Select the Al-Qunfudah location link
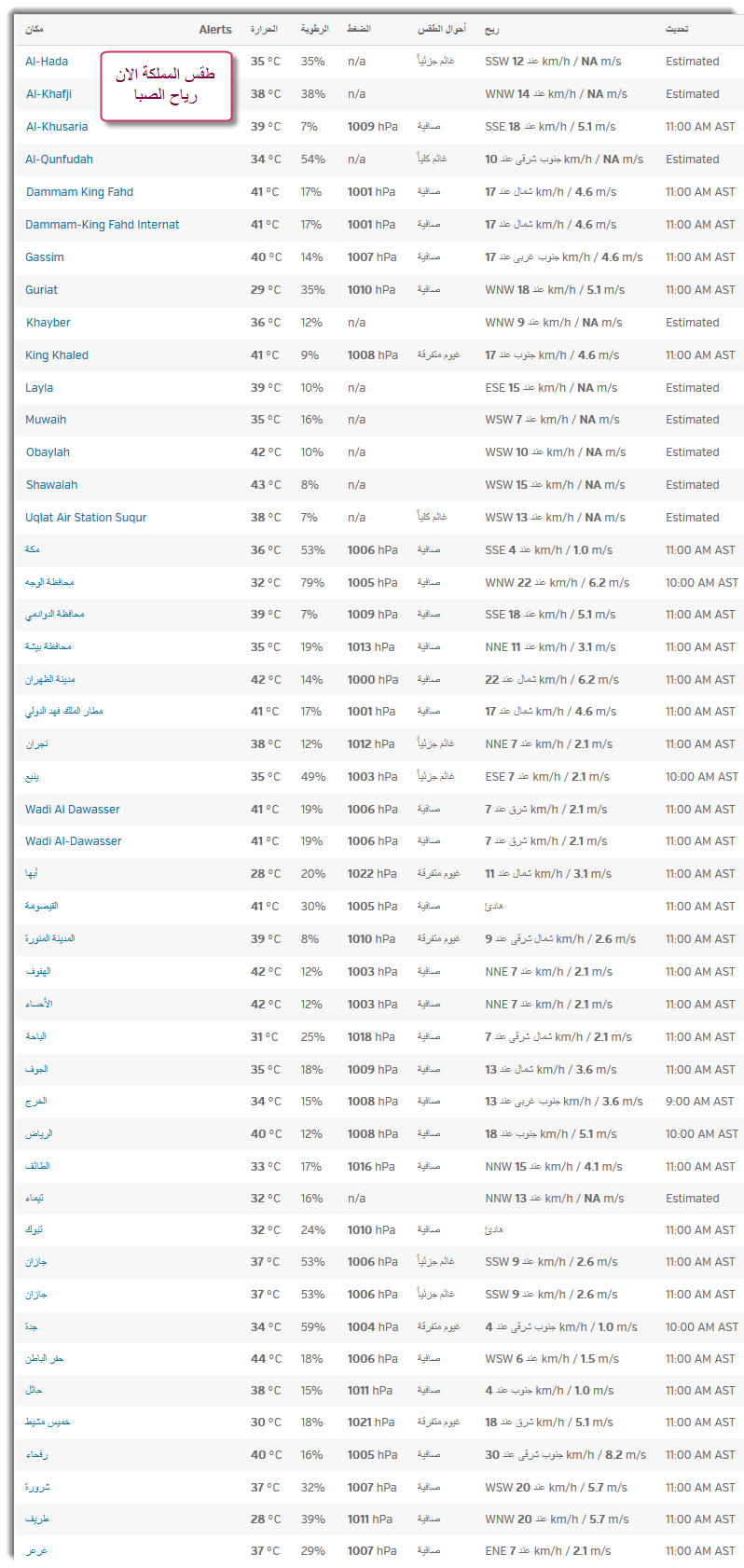 click(x=59, y=160)
